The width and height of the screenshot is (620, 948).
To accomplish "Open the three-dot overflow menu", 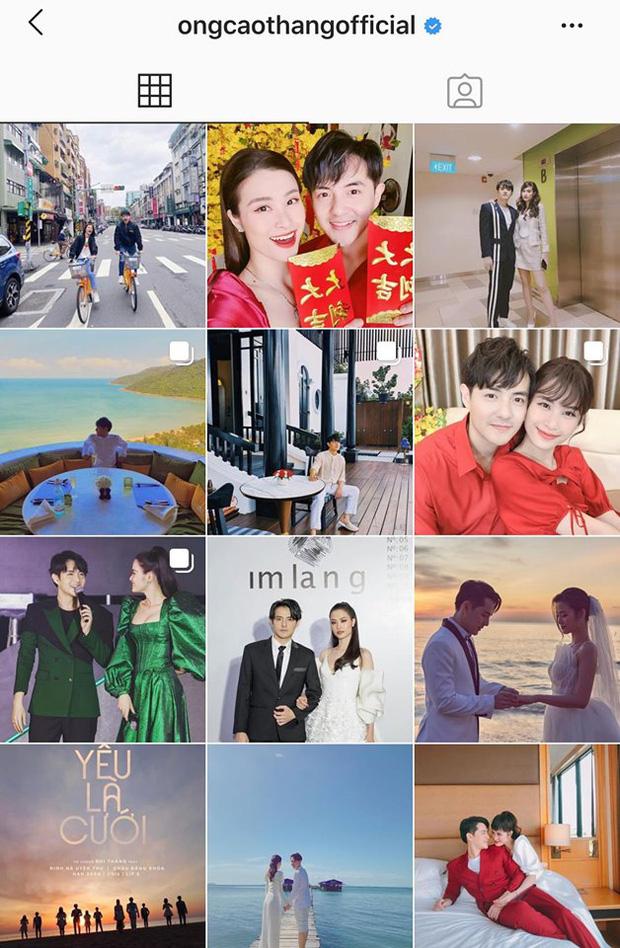I will pyautogui.click(x=571, y=26).
